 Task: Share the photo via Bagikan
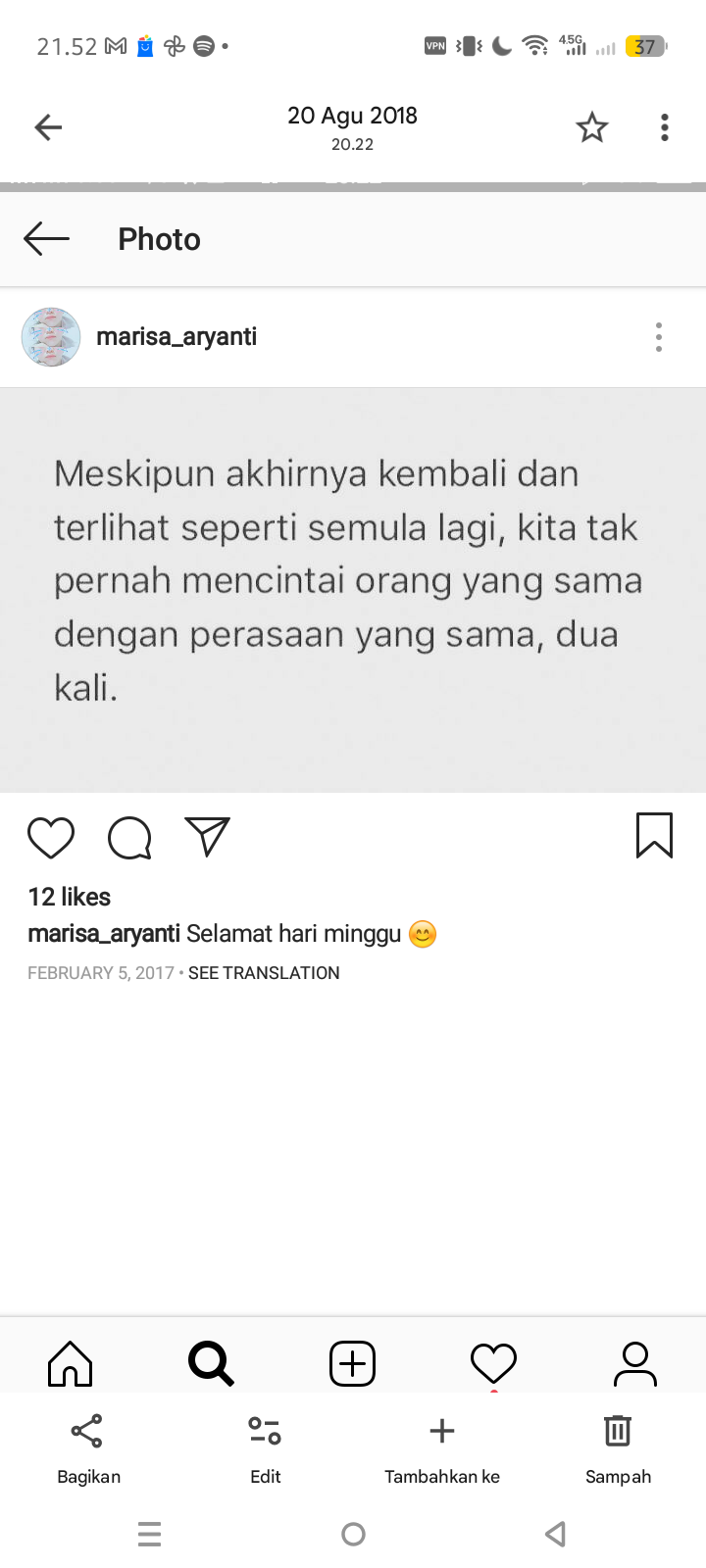pyautogui.click(x=88, y=1448)
